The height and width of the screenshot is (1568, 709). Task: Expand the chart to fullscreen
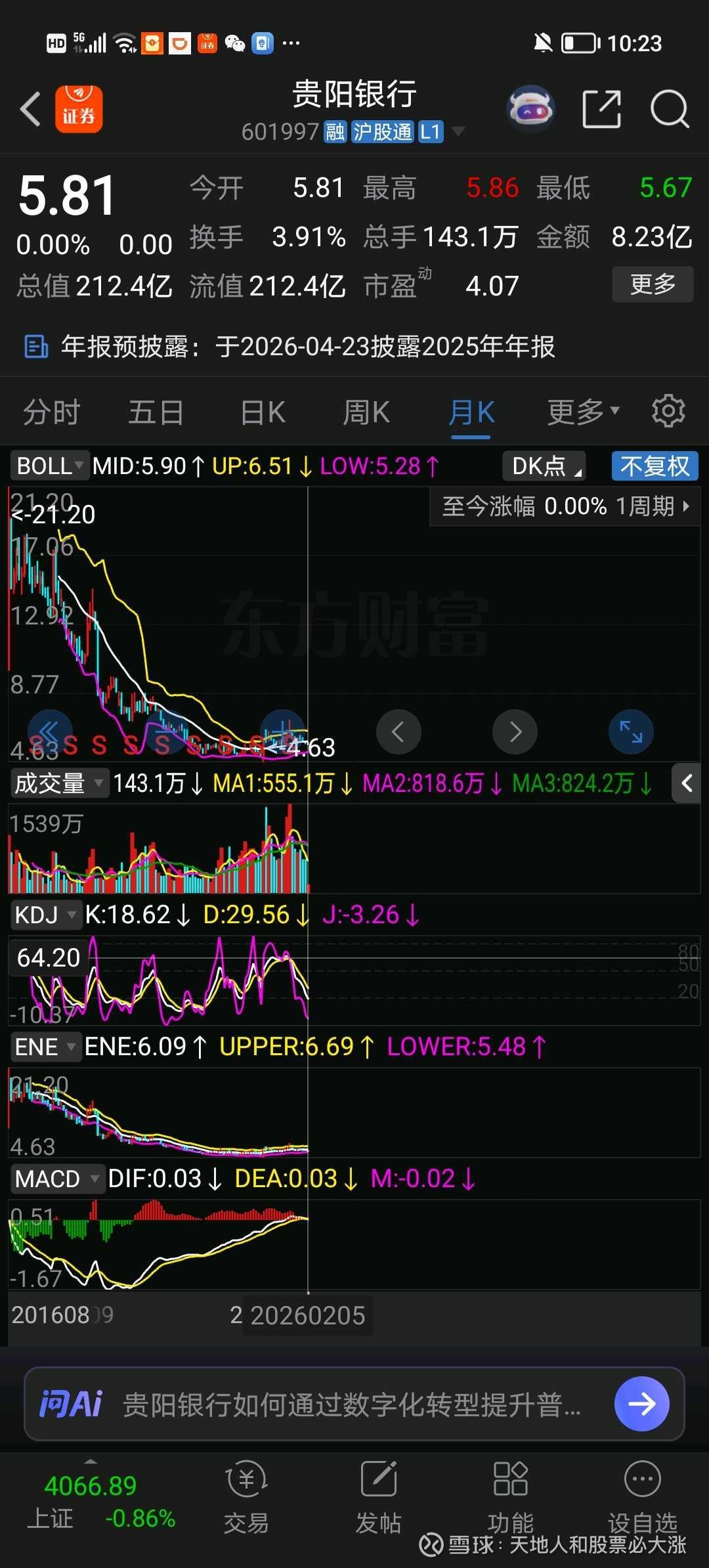tap(631, 731)
